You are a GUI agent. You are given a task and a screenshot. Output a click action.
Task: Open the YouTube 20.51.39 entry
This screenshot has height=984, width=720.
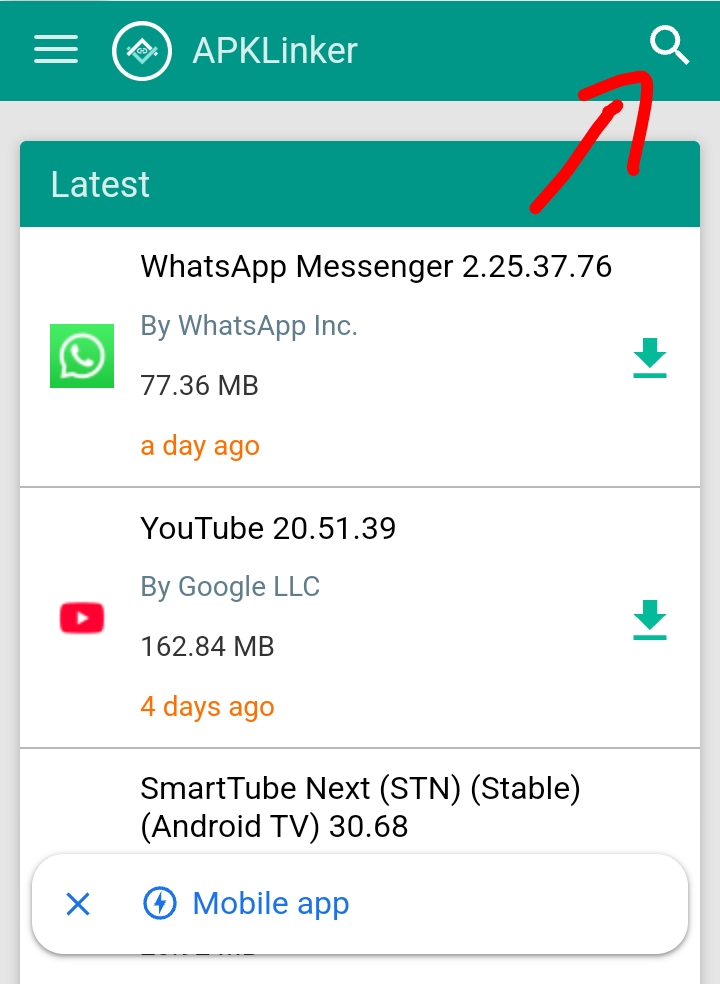(x=268, y=528)
